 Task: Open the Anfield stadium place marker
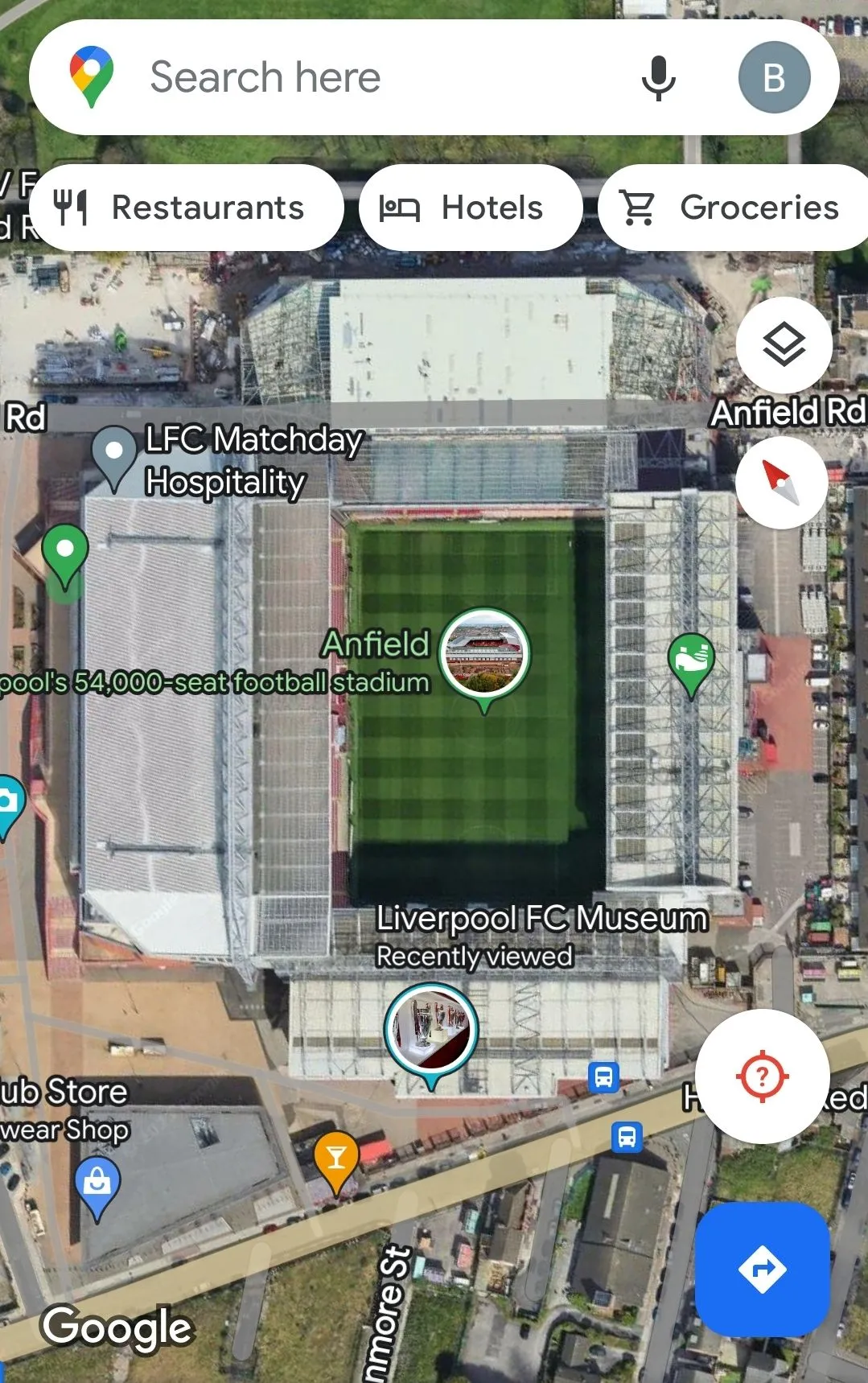[483, 653]
